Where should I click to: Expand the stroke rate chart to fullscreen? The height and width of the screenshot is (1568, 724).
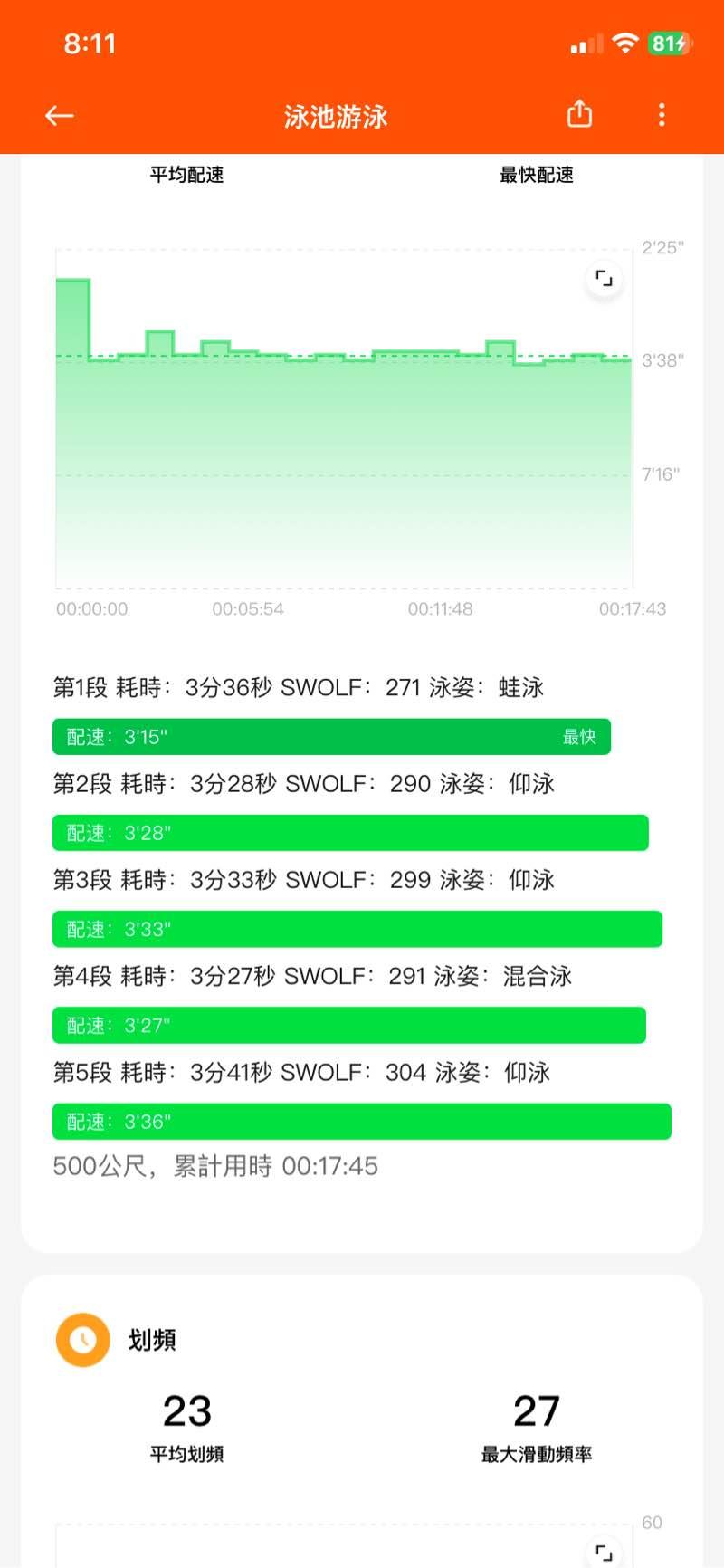[x=604, y=1552]
